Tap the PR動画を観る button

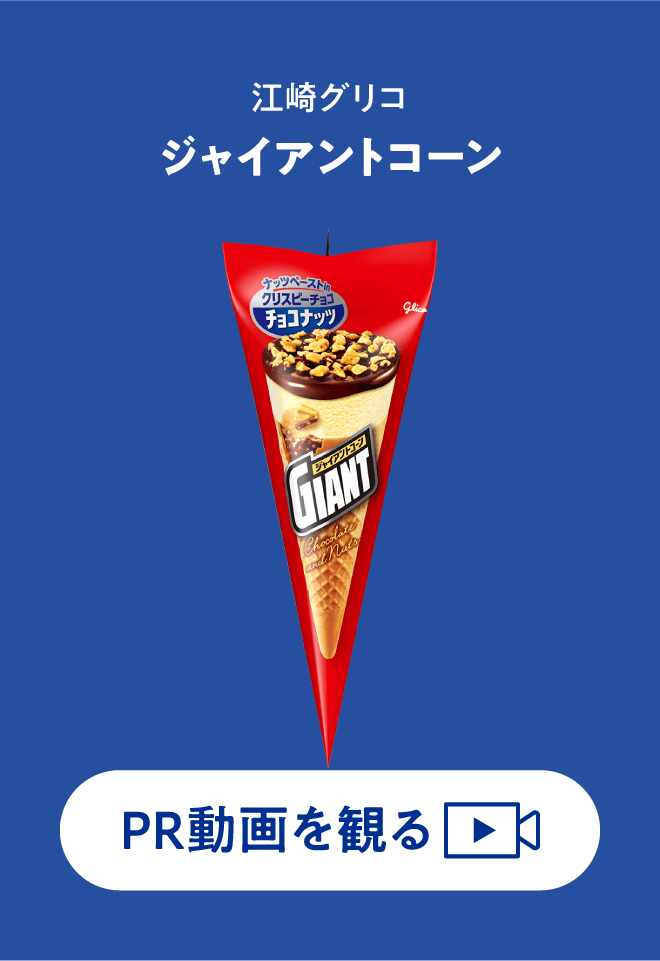click(330, 830)
